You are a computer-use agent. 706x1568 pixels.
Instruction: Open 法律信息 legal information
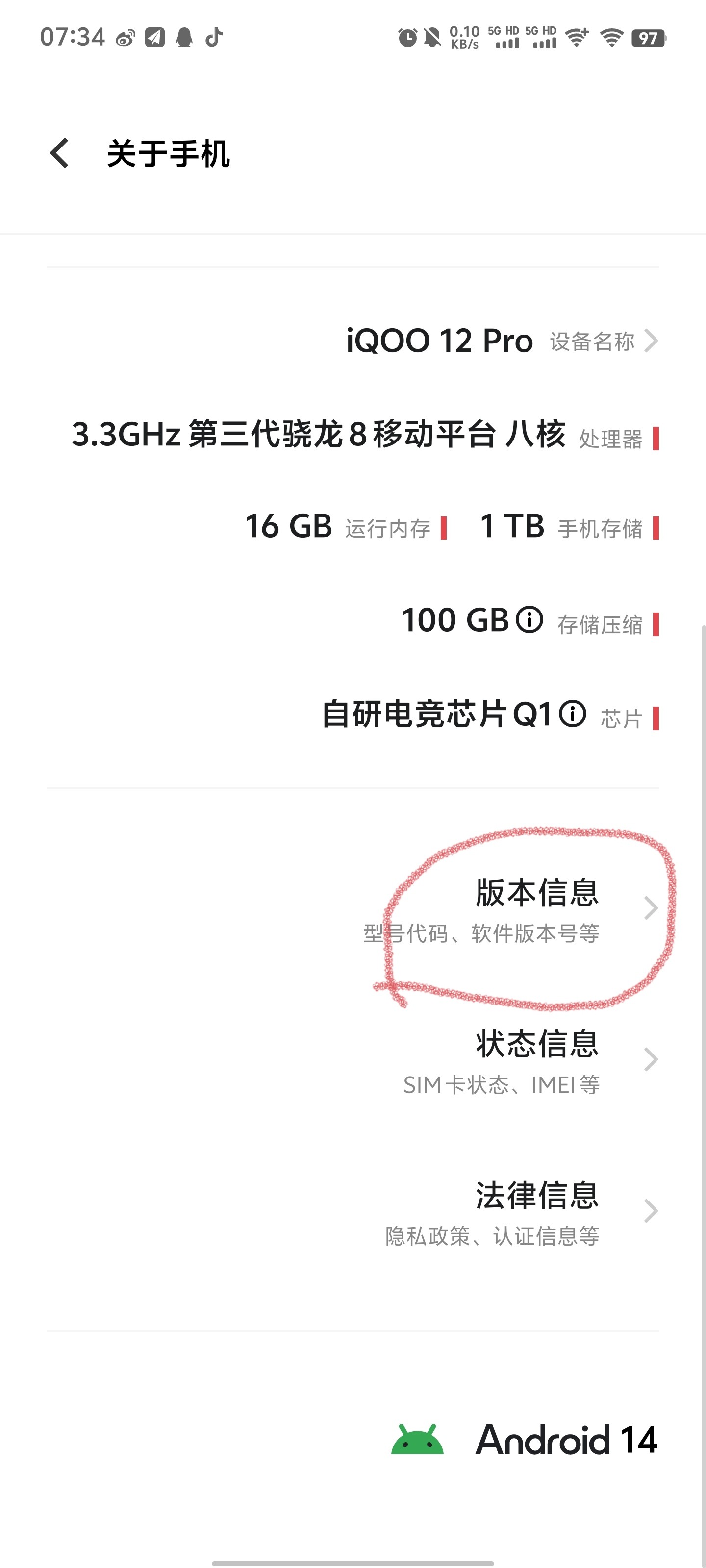[x=353, y=1211]
